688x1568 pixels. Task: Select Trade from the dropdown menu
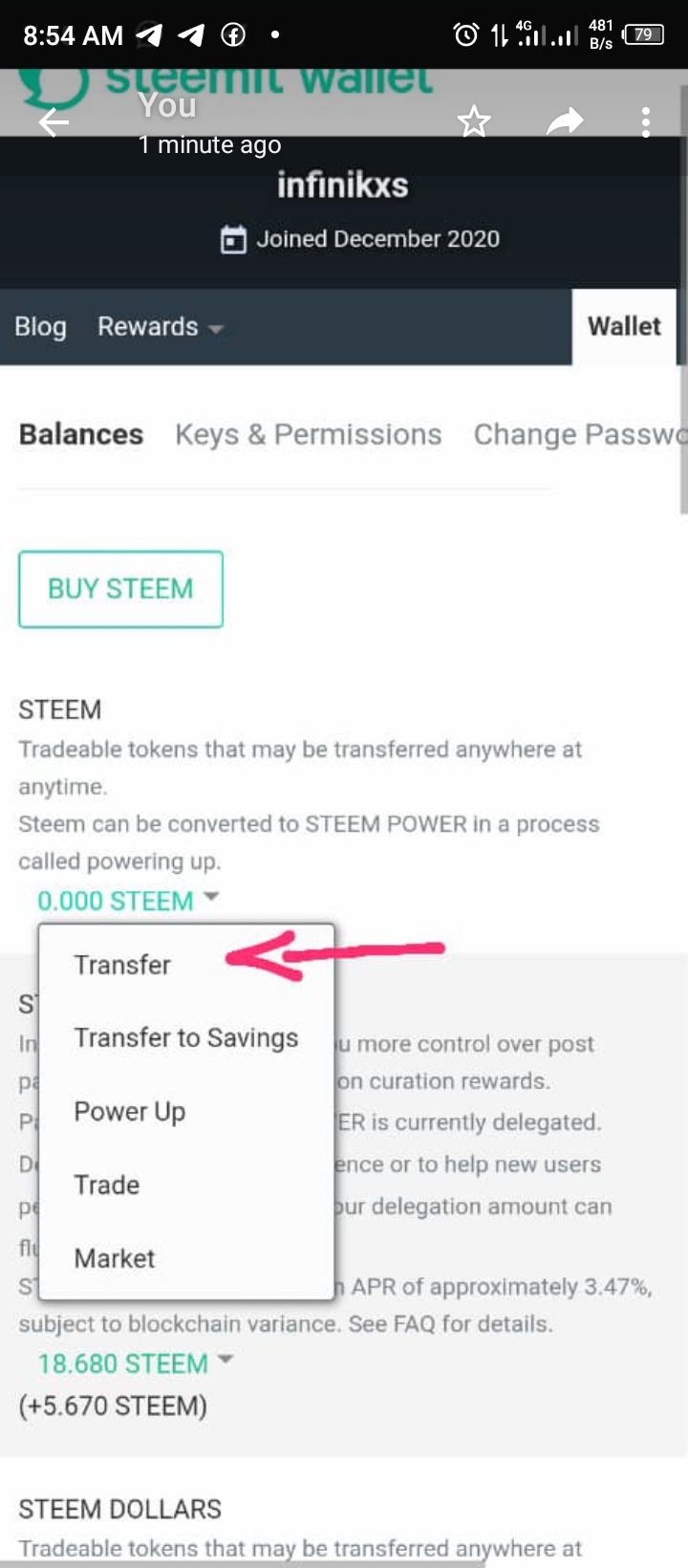107,1185
